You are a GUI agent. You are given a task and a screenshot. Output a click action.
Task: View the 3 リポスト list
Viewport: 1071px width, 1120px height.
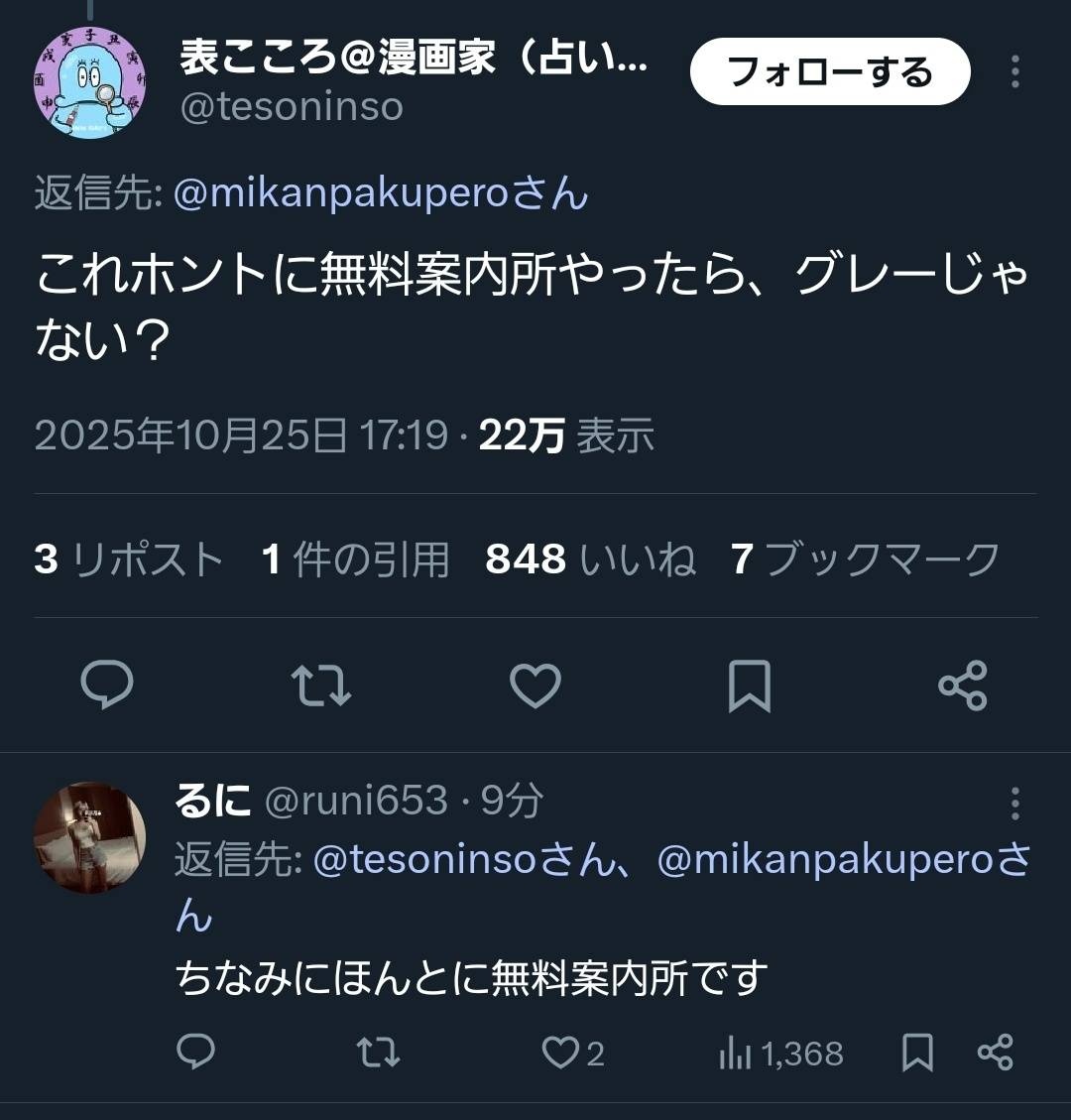(129, 560)
